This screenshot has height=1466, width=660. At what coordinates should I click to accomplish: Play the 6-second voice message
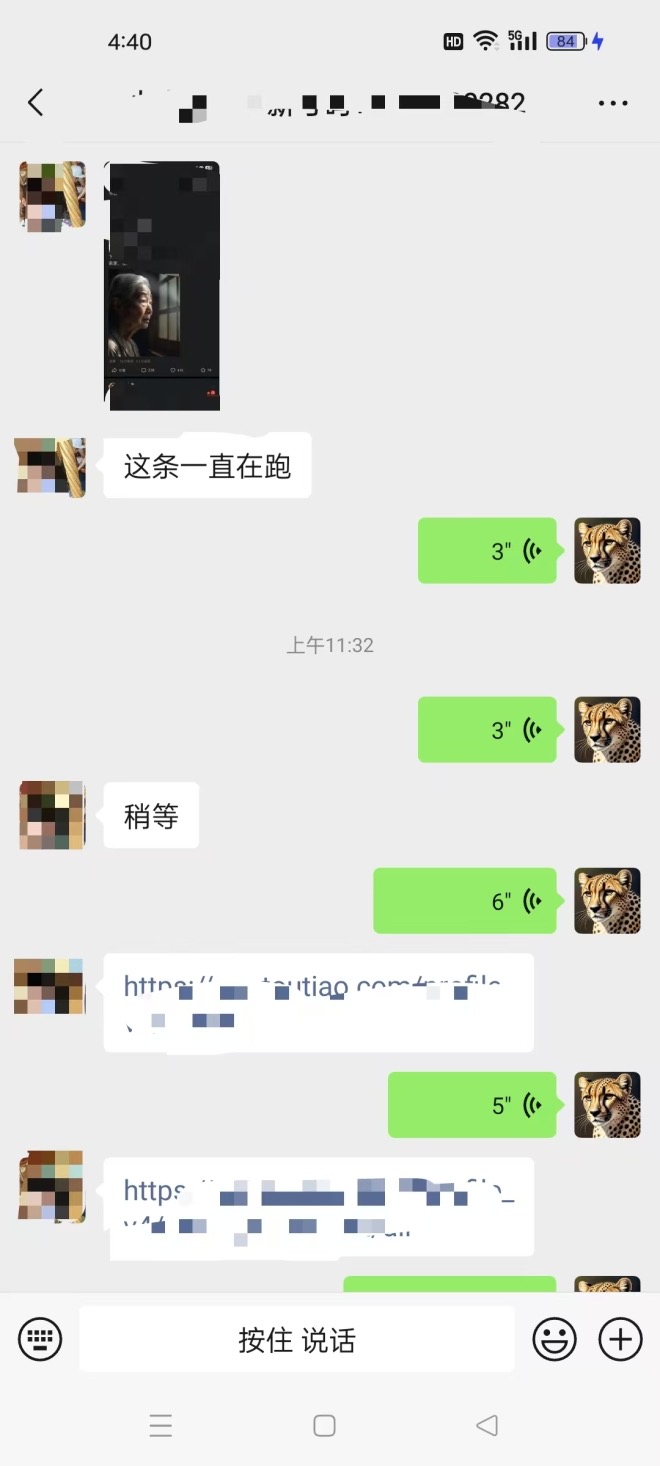(465, 901)
